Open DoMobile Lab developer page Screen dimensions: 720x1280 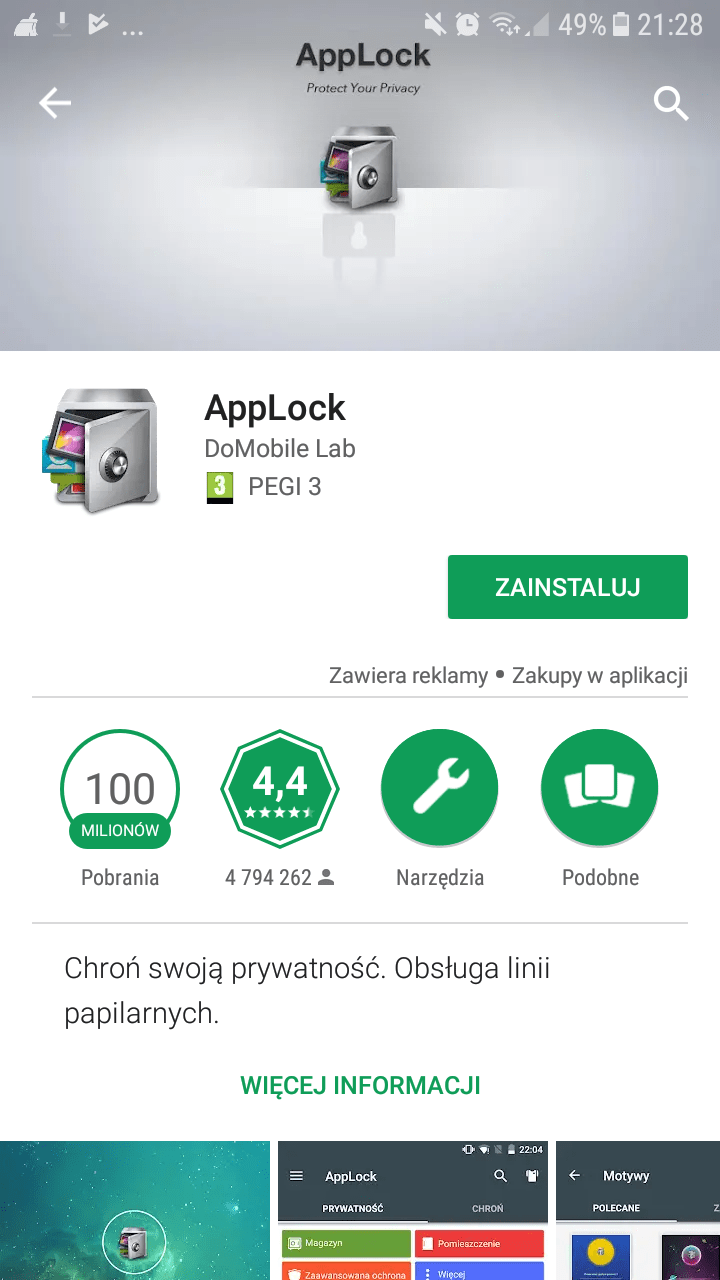coord(280,448)
